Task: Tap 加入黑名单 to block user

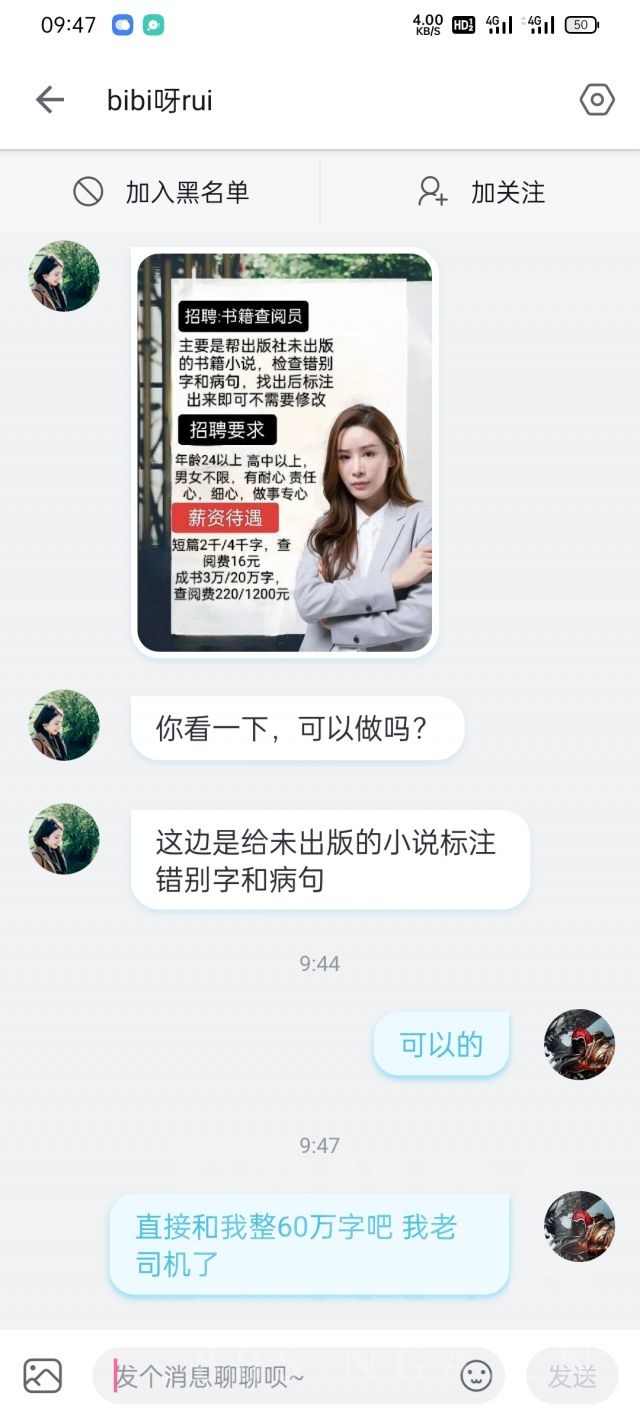Action: coord(160,192)
